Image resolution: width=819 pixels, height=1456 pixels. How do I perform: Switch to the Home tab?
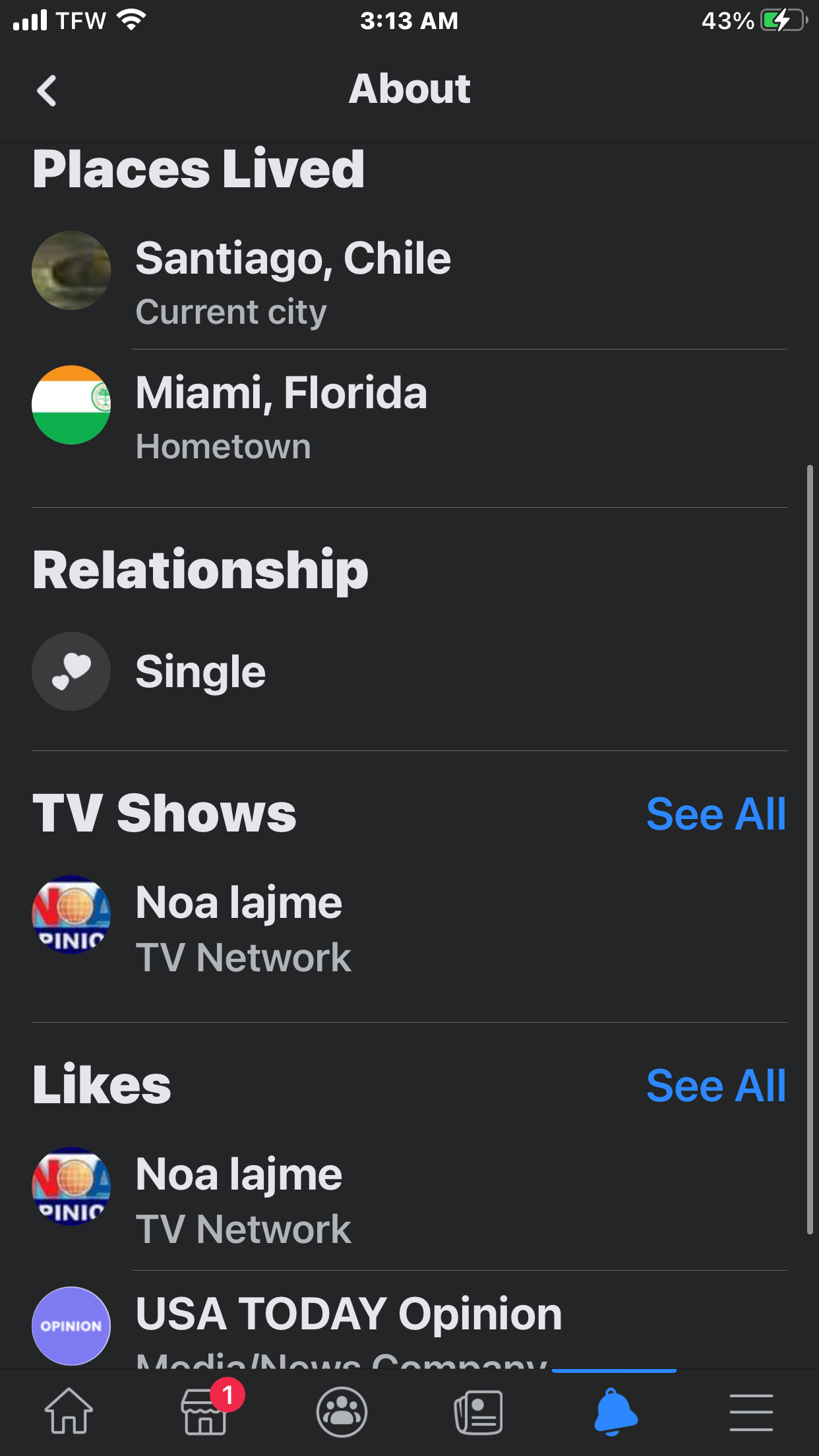69,1412
